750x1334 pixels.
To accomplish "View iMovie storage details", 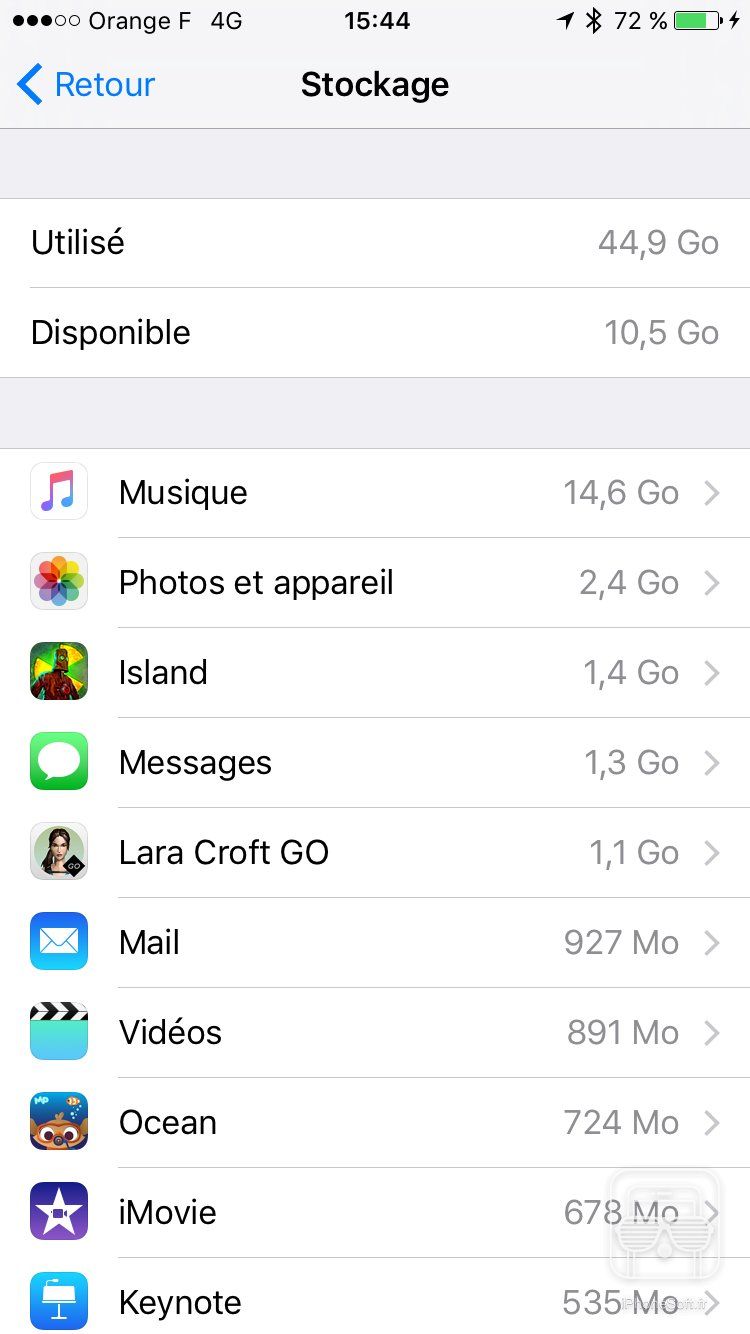I will point(375,1213).
